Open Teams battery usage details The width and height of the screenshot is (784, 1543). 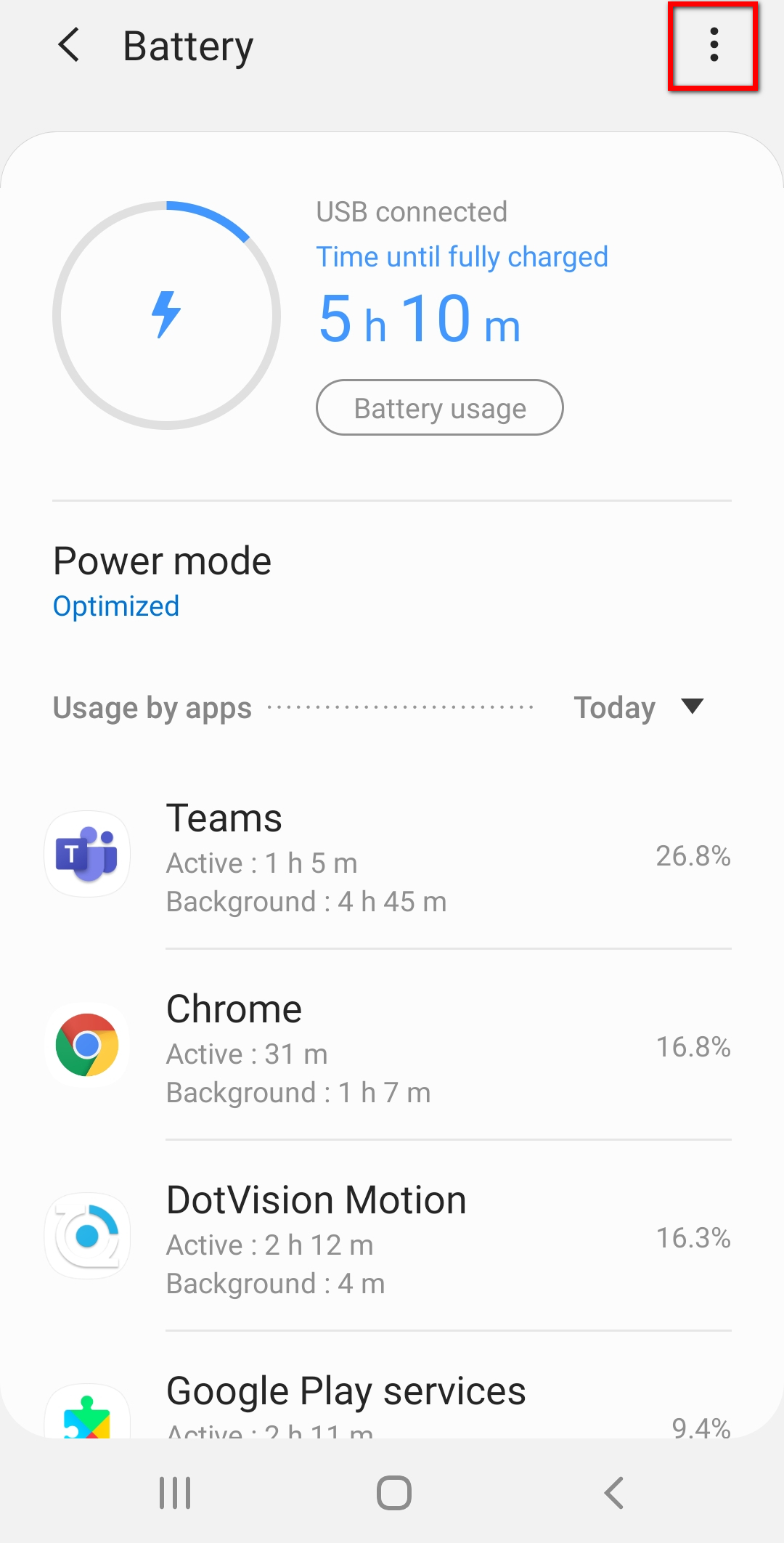coord(392,855)
